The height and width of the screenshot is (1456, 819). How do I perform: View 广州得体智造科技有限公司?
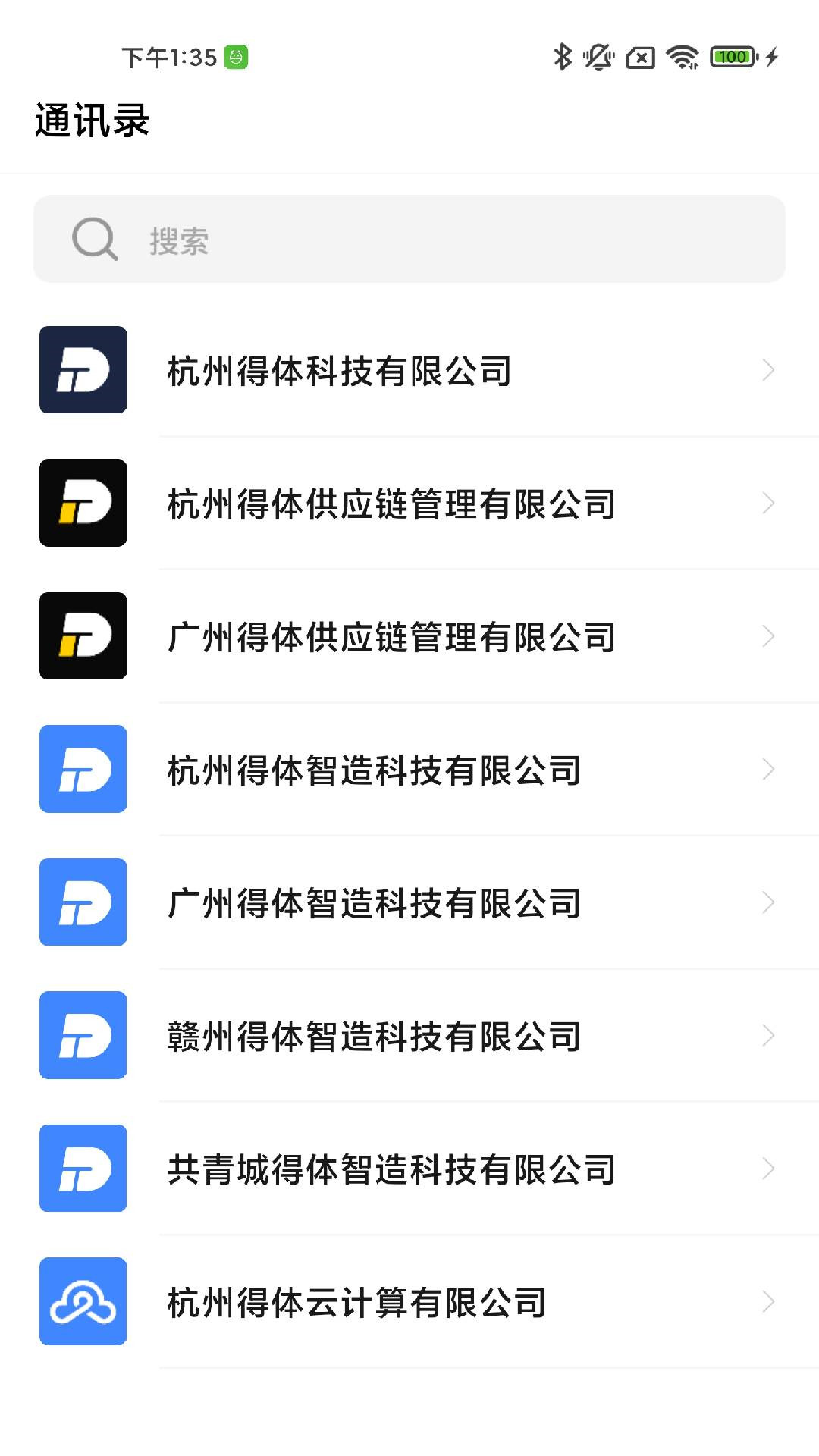(409, 902)
